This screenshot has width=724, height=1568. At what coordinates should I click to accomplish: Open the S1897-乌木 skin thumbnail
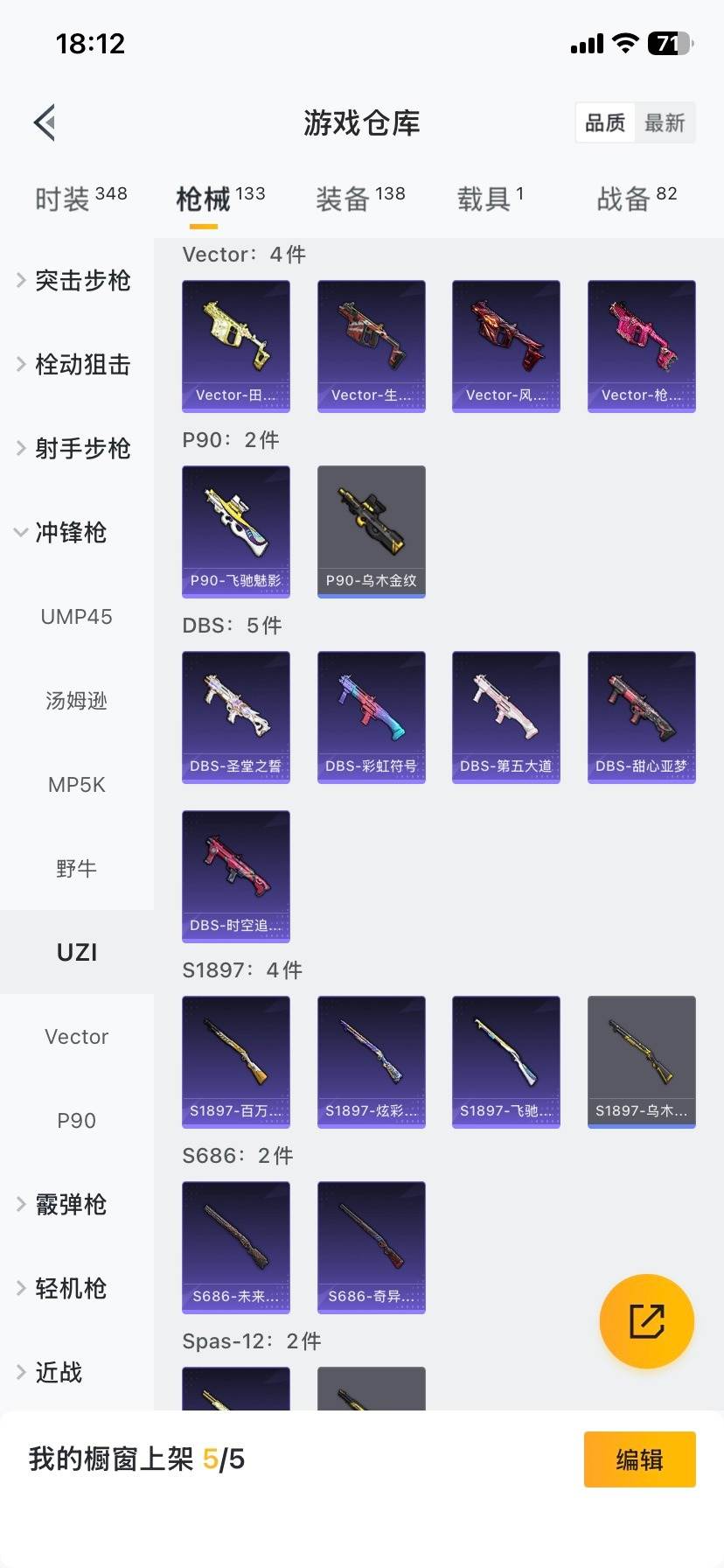pyautogui.click(x=641, y=1061)
